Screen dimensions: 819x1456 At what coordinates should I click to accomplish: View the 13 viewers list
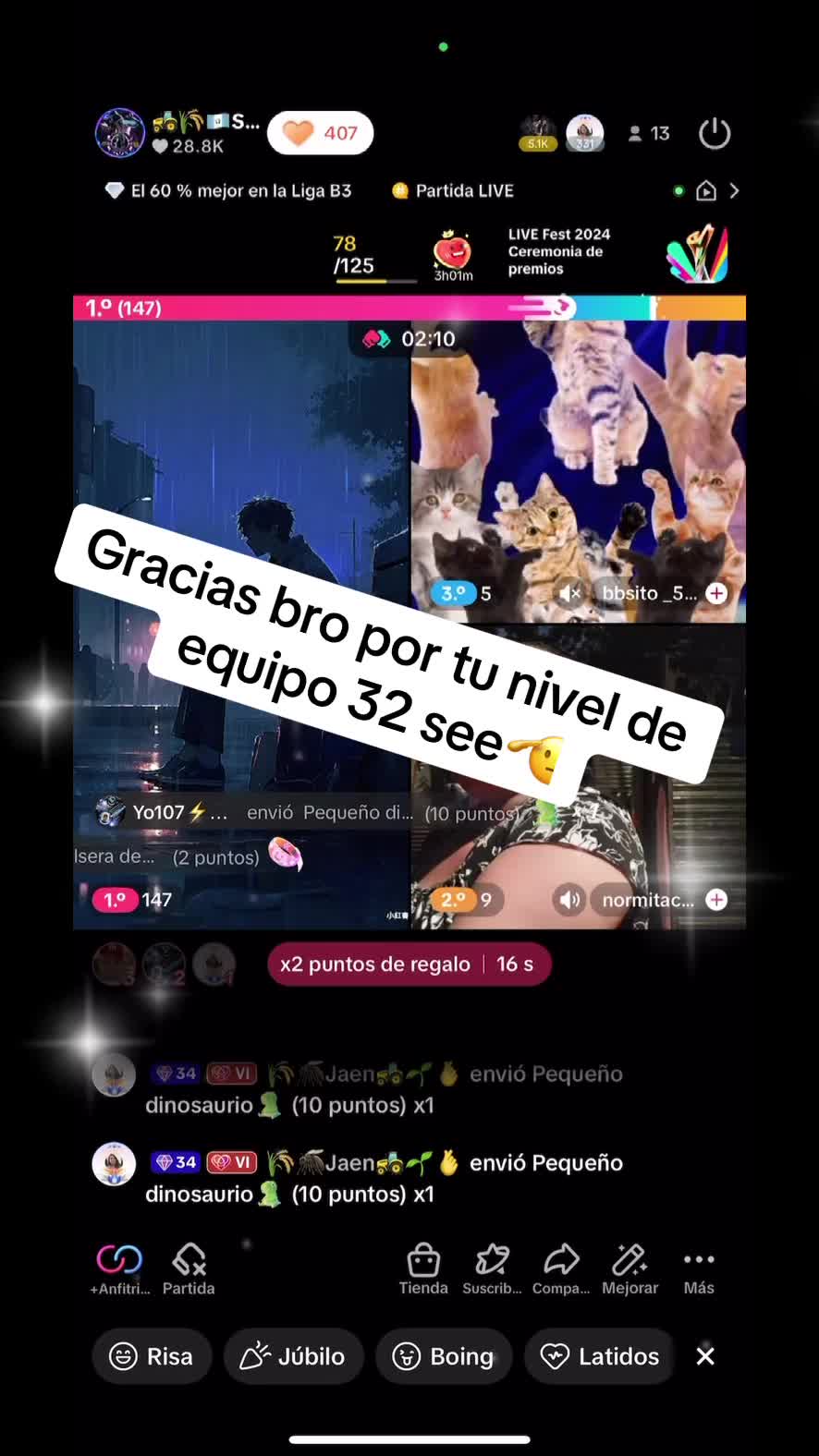(649, 133)
